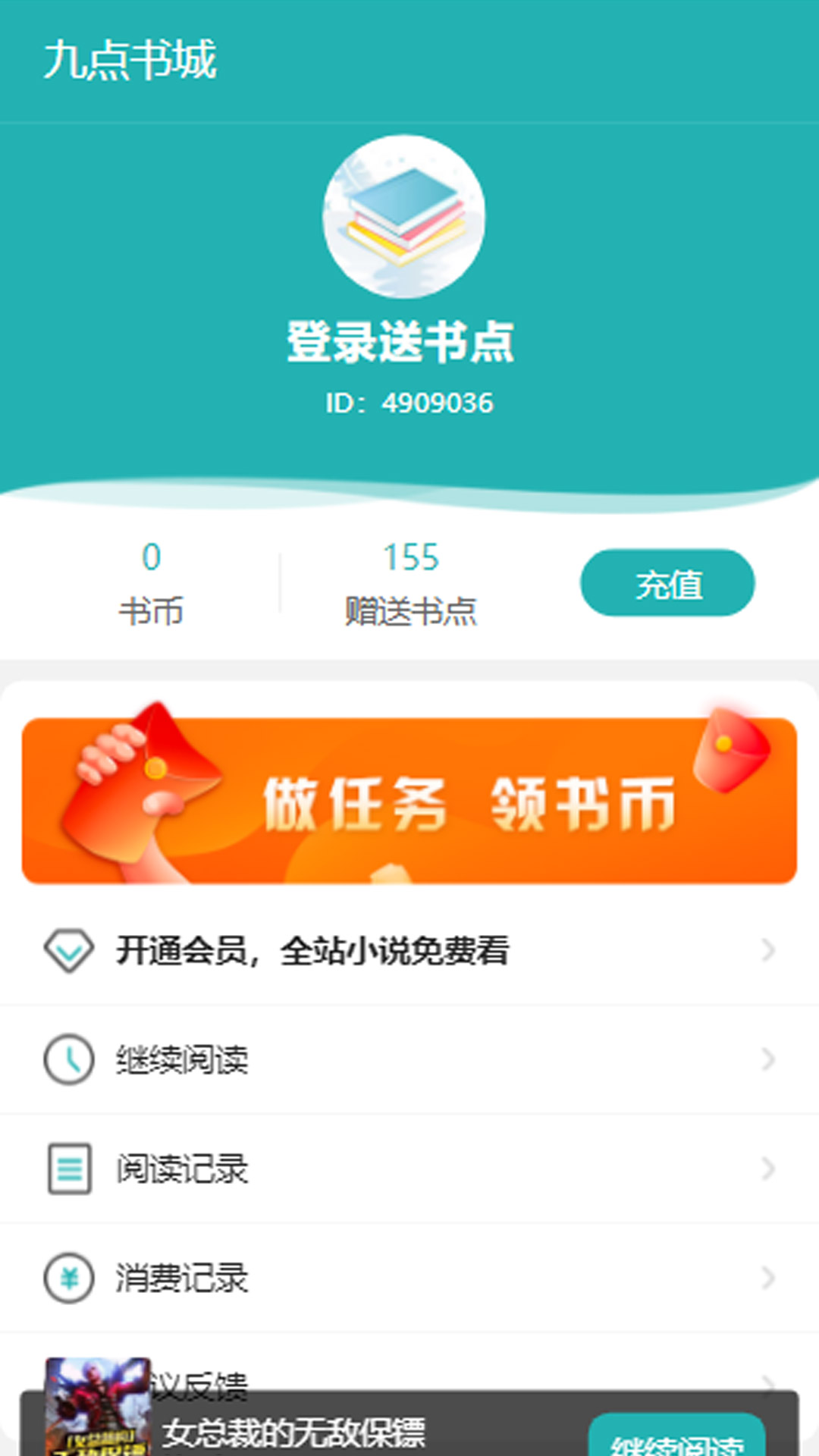
Task: Open the 女总裁的无敌保镖 book cover
Action: pyautogui.click(x=98, y=1407)
